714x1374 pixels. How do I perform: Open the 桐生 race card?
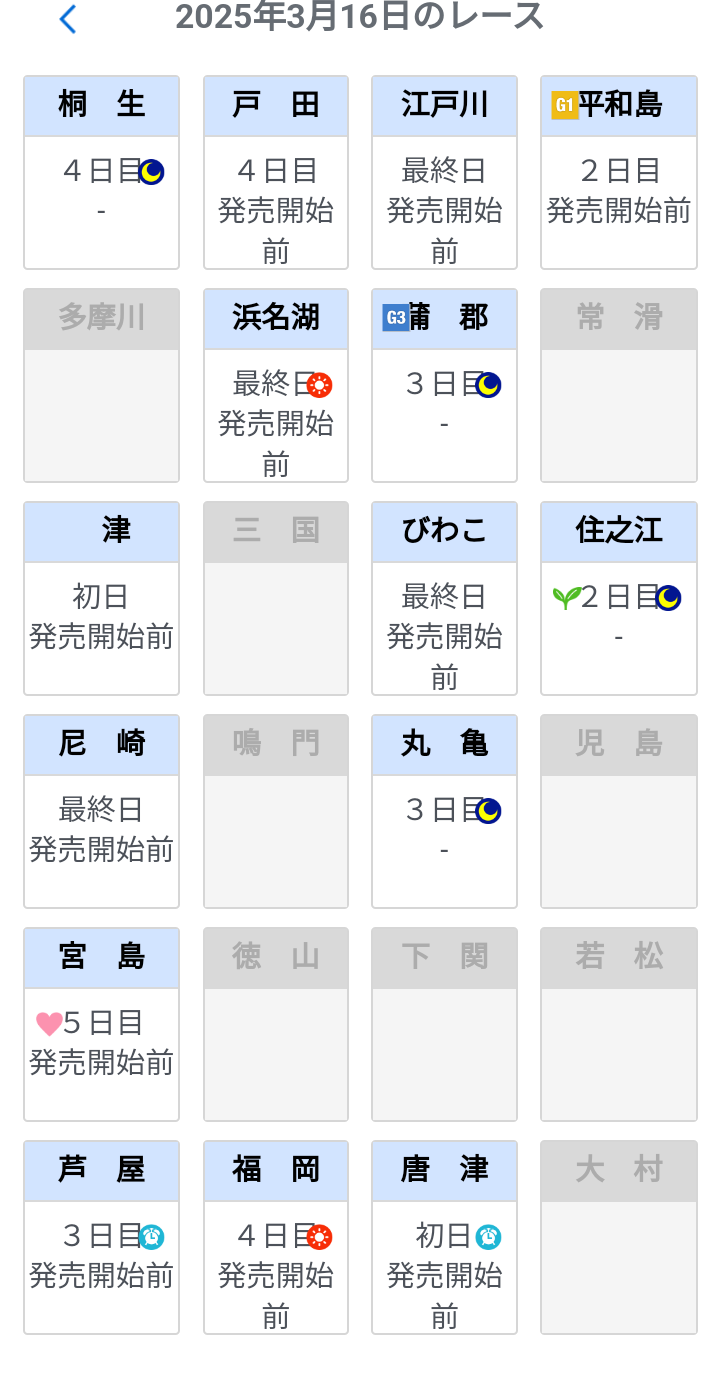click(101, 172)
